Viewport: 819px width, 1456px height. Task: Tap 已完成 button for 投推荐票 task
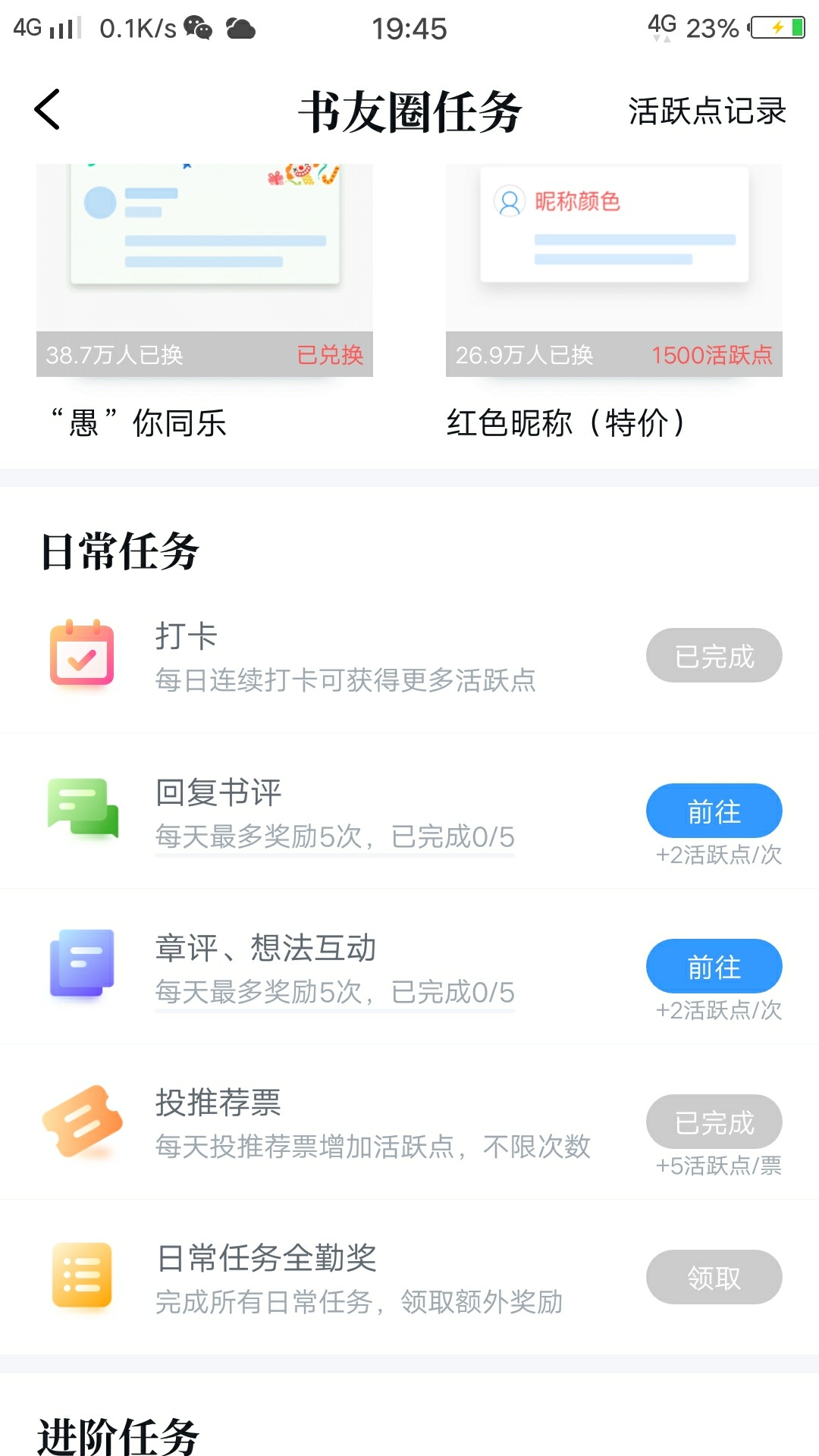coord(714,1122)
